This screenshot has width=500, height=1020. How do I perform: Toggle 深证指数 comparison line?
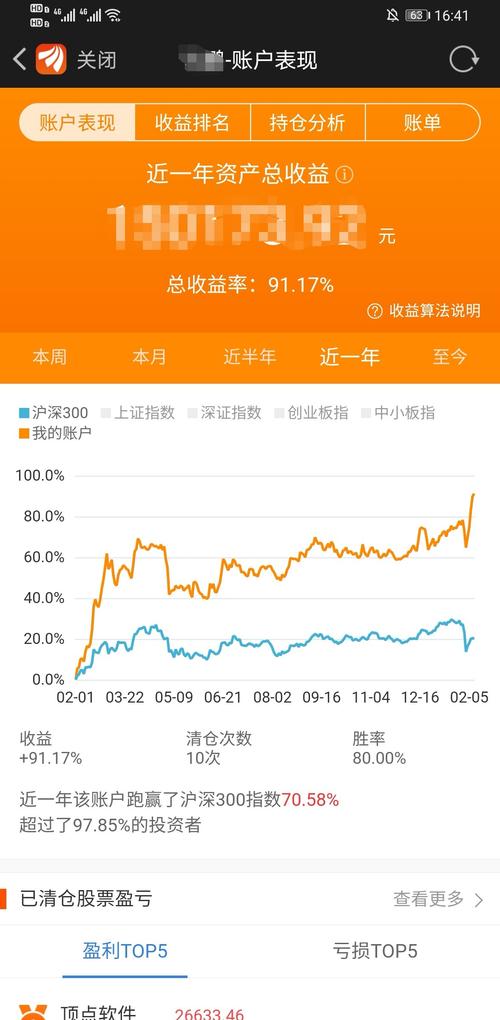coord(224,412)
